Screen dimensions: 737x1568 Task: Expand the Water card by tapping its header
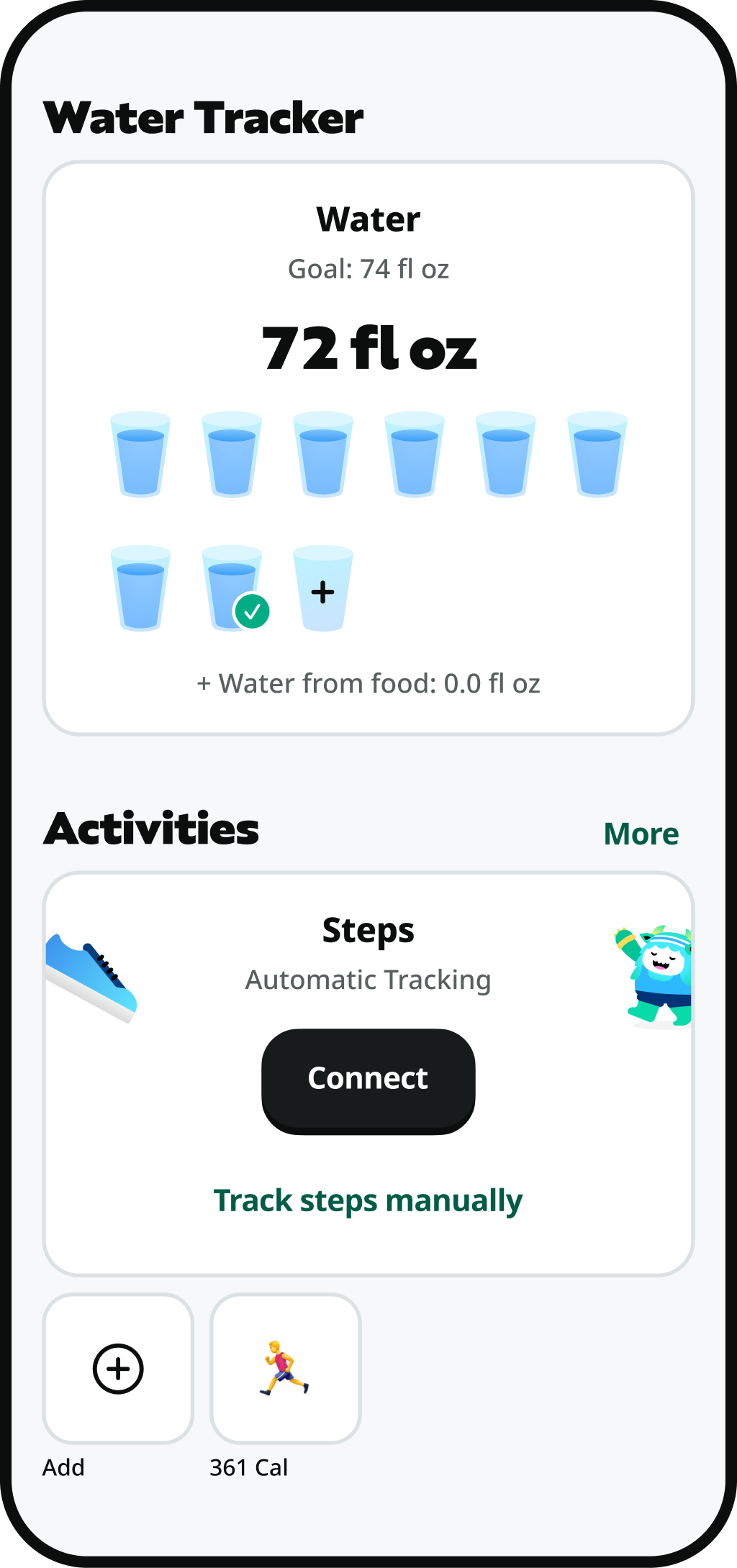click(x=368, y=218)
